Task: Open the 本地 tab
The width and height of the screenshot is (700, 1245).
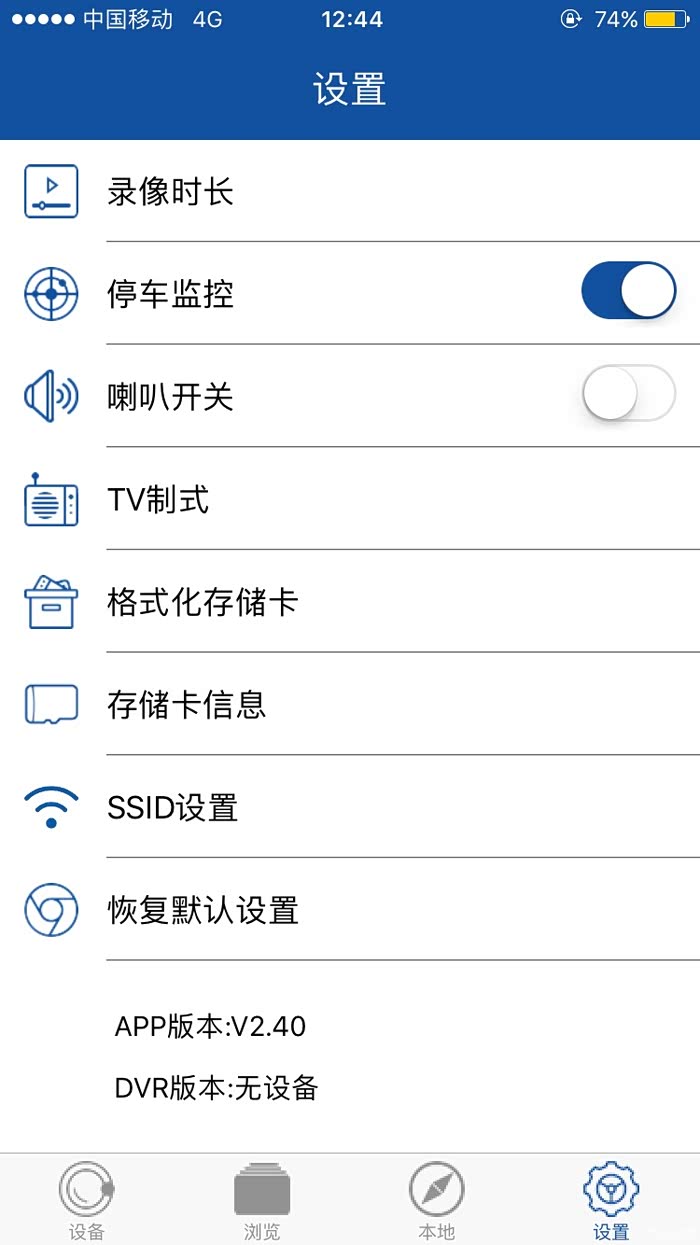Action: (x=437, y=1200)
